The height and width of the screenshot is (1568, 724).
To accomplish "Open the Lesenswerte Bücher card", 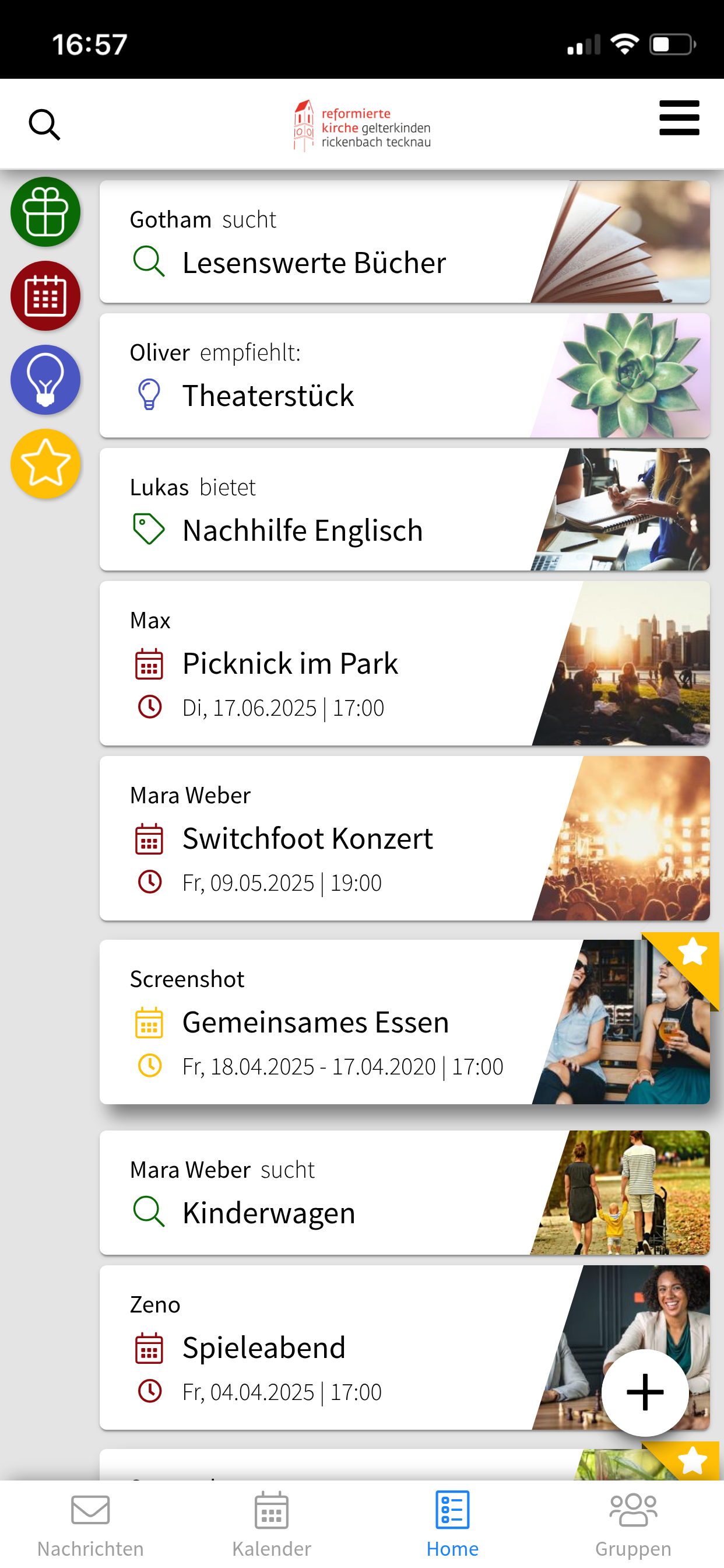I will [405, 242].
